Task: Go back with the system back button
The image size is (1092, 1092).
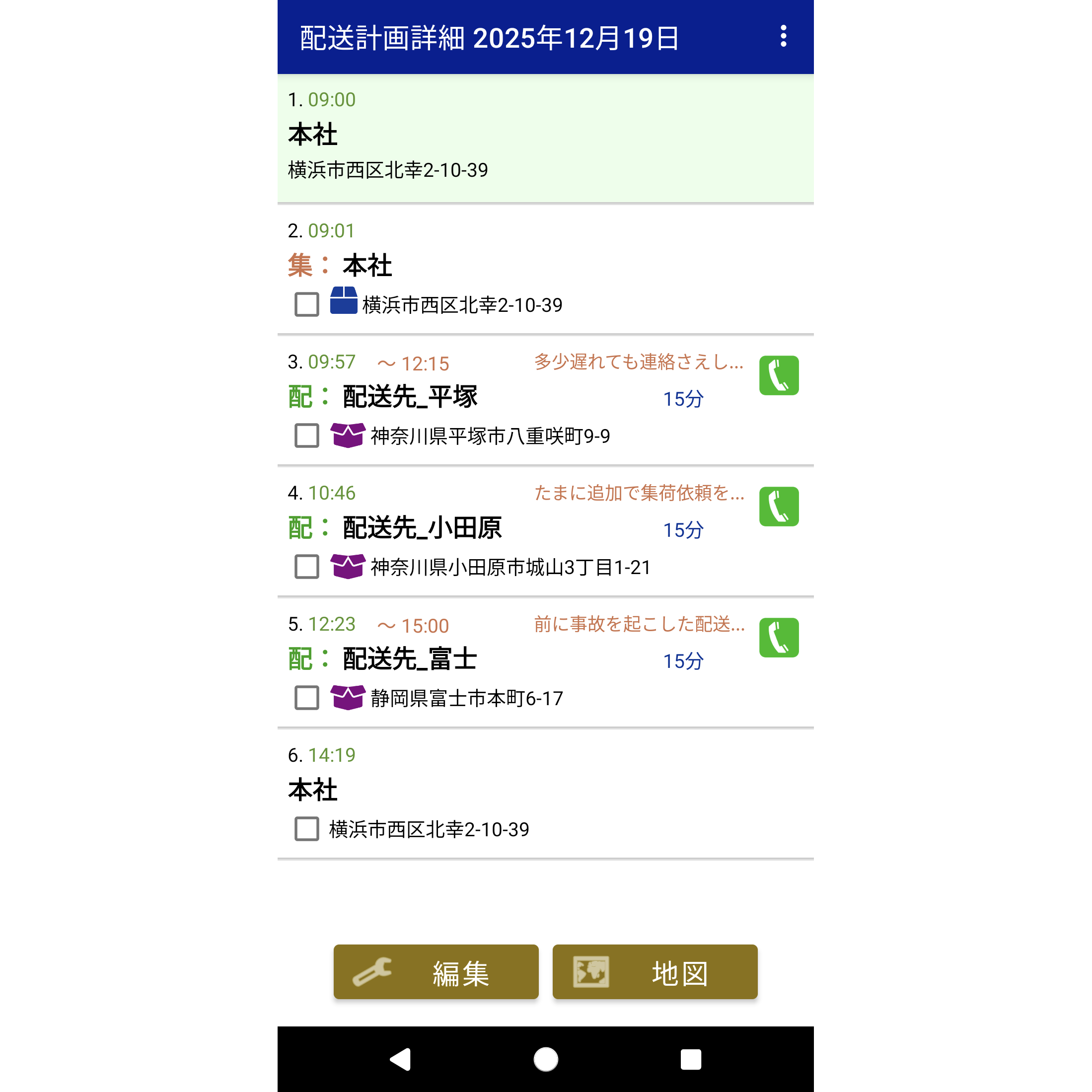Action: (x=400, y=1059)
